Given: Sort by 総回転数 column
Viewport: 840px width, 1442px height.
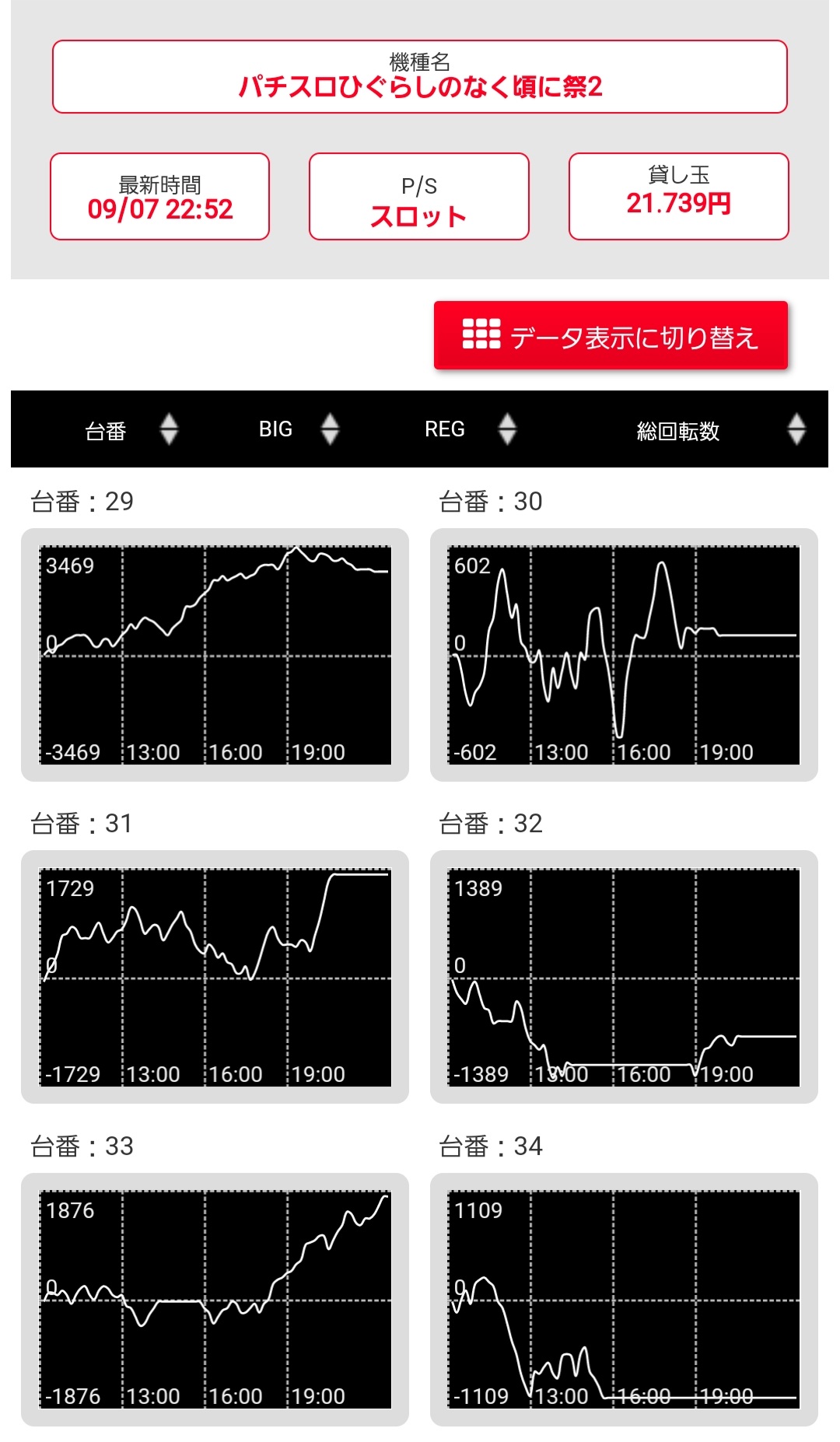Looking at the screenshot, I should [x=720, y=429].
